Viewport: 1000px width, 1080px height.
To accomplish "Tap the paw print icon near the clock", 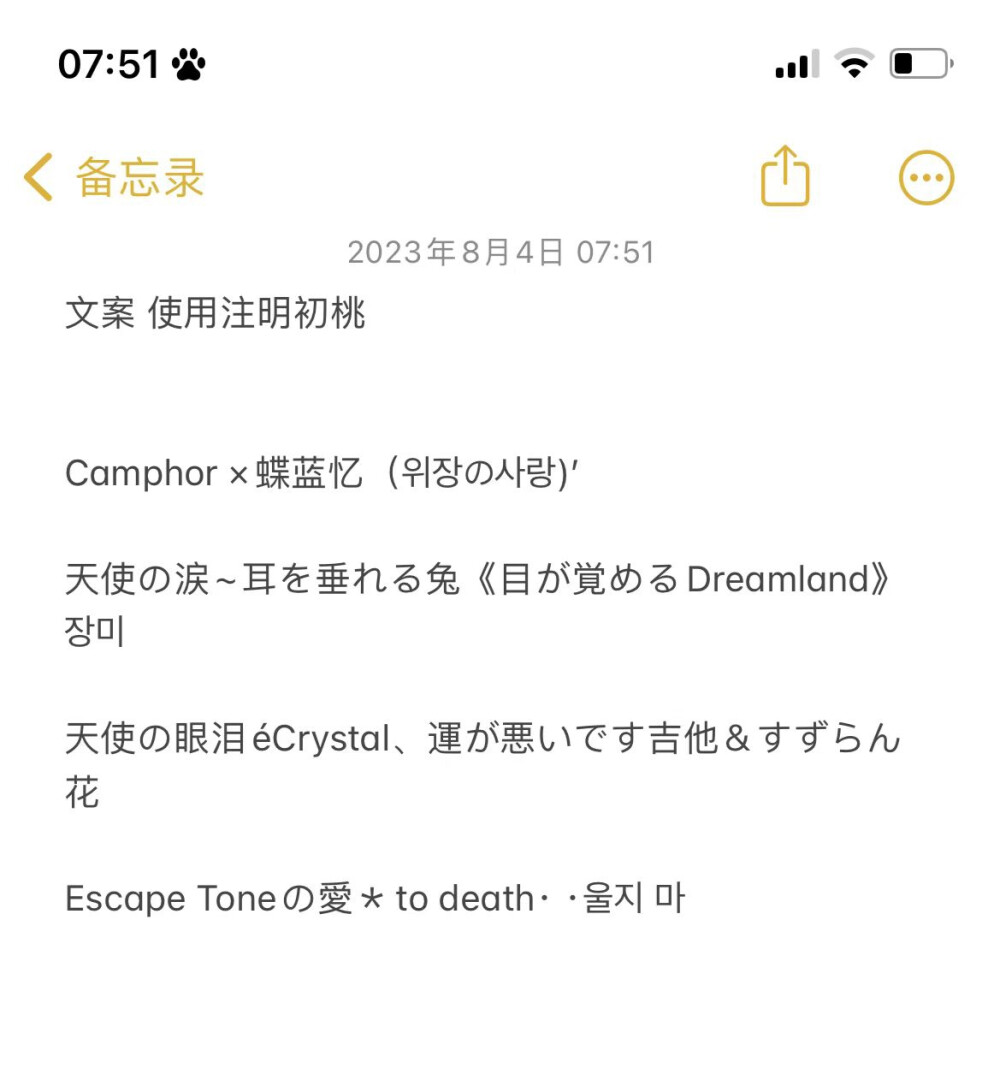I will [x=188, y=62].
